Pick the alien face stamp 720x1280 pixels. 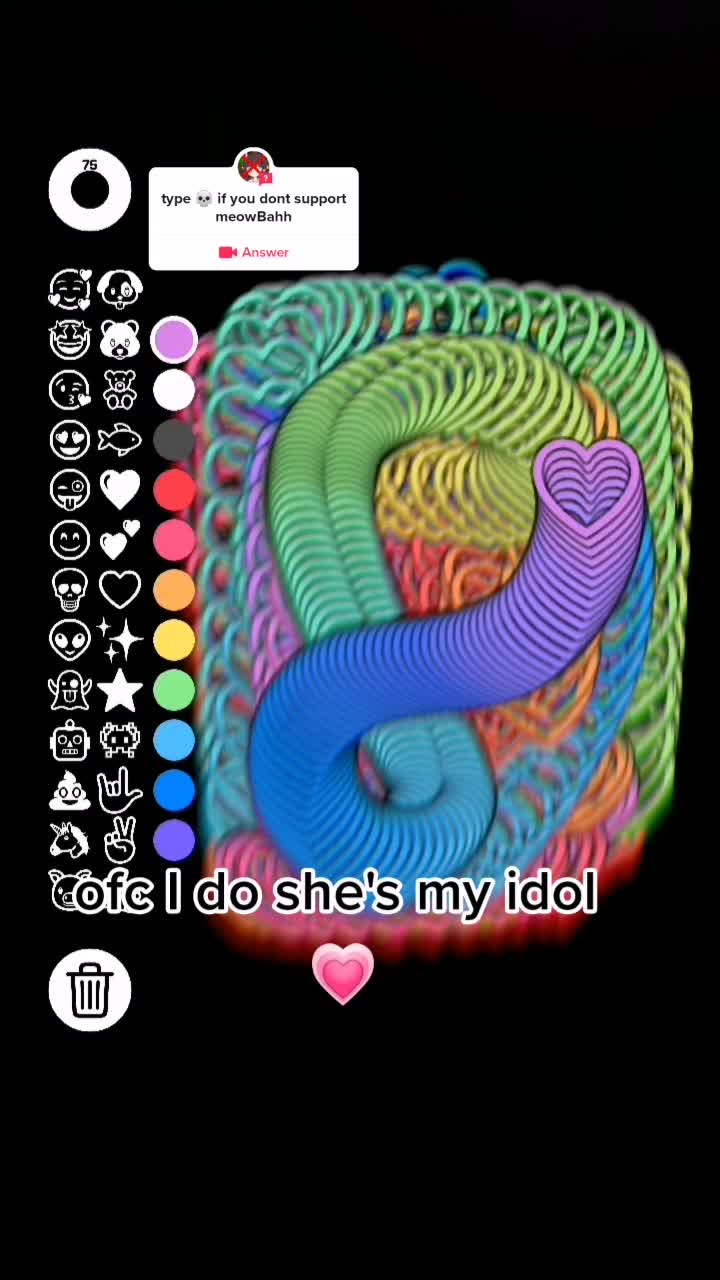point(70,640)
